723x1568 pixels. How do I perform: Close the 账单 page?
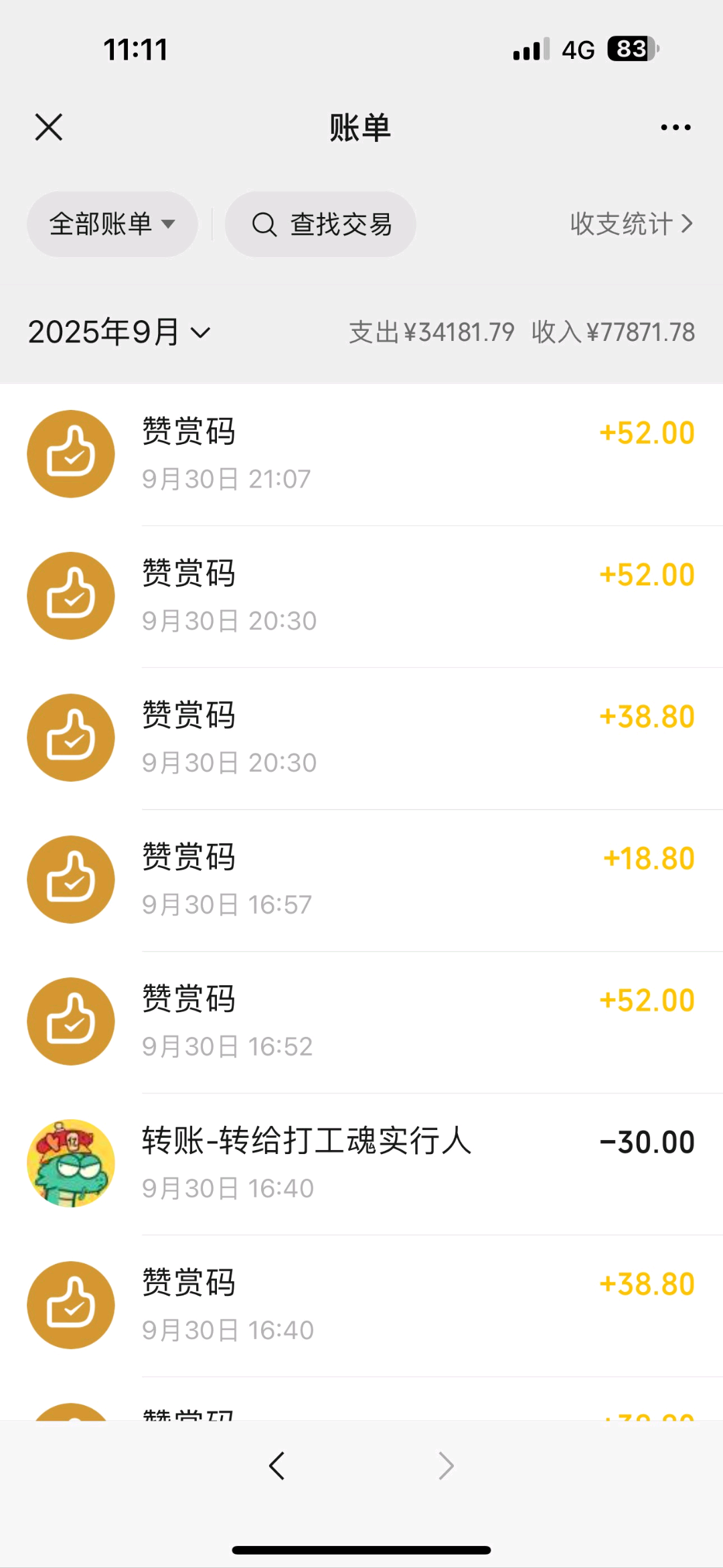coord(49,127)
